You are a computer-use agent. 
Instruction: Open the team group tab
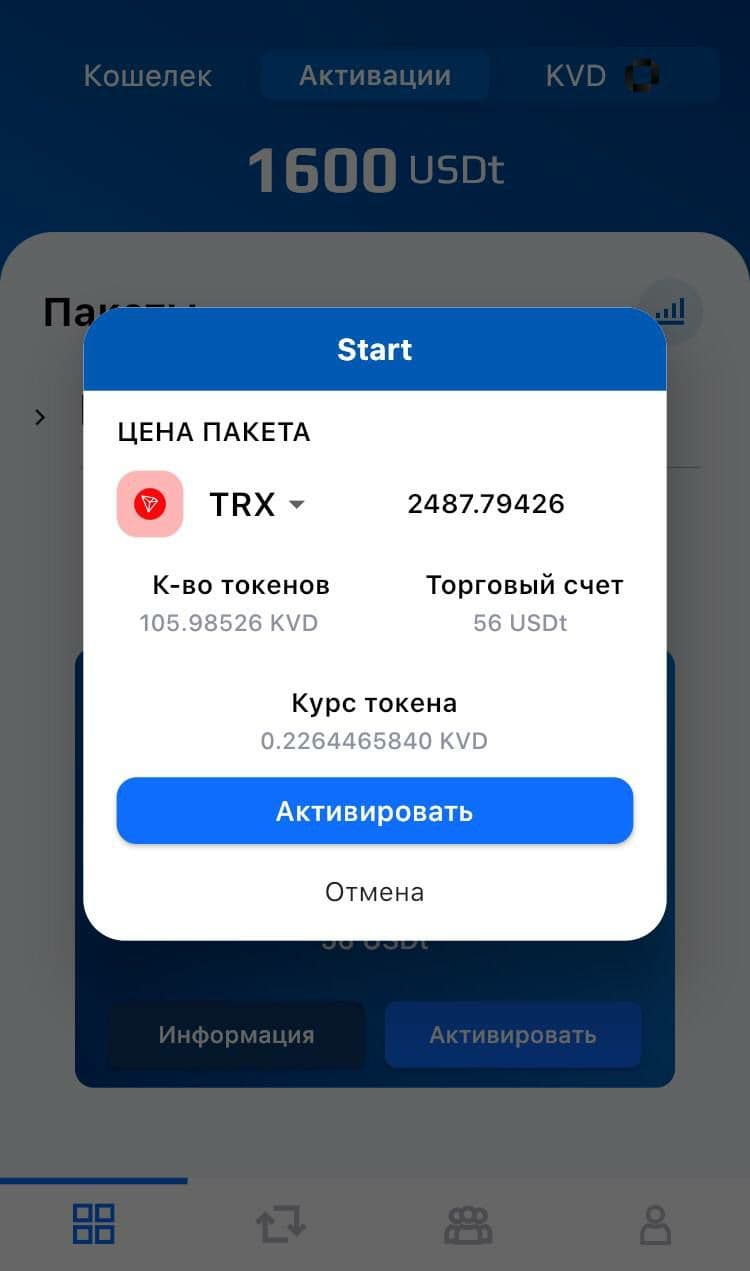[x=468, y=1223]
